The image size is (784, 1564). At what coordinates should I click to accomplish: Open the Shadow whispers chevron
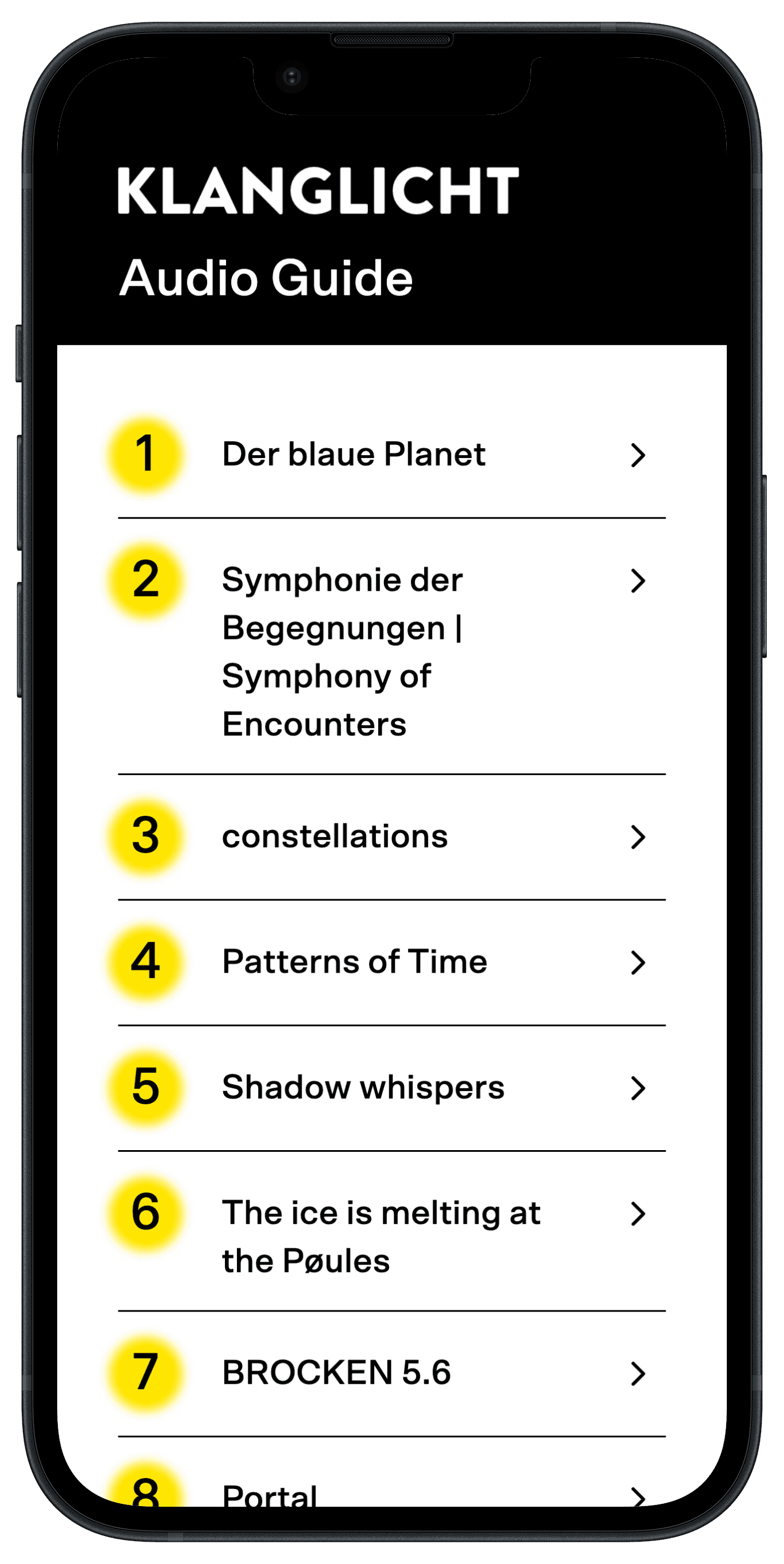(x=638, y=1089)
